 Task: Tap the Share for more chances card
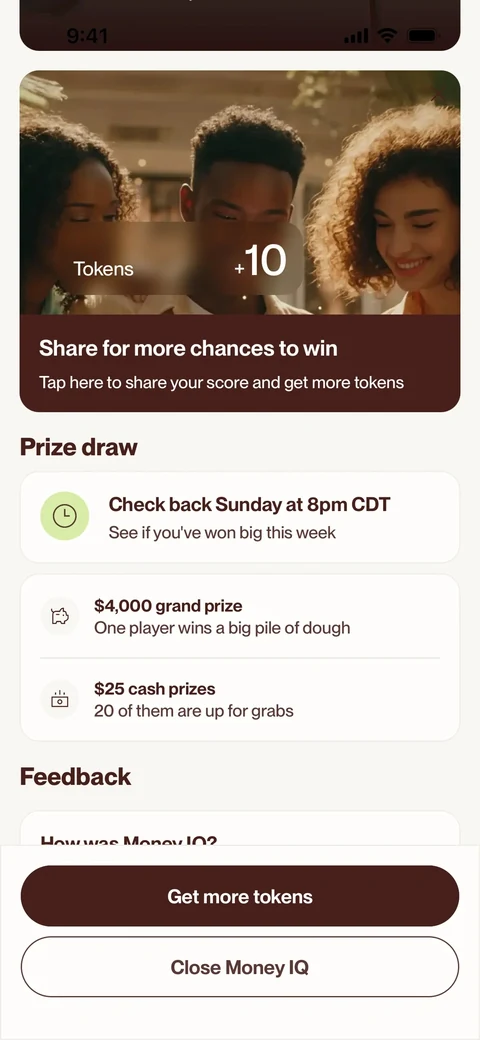tap(240, 241)
